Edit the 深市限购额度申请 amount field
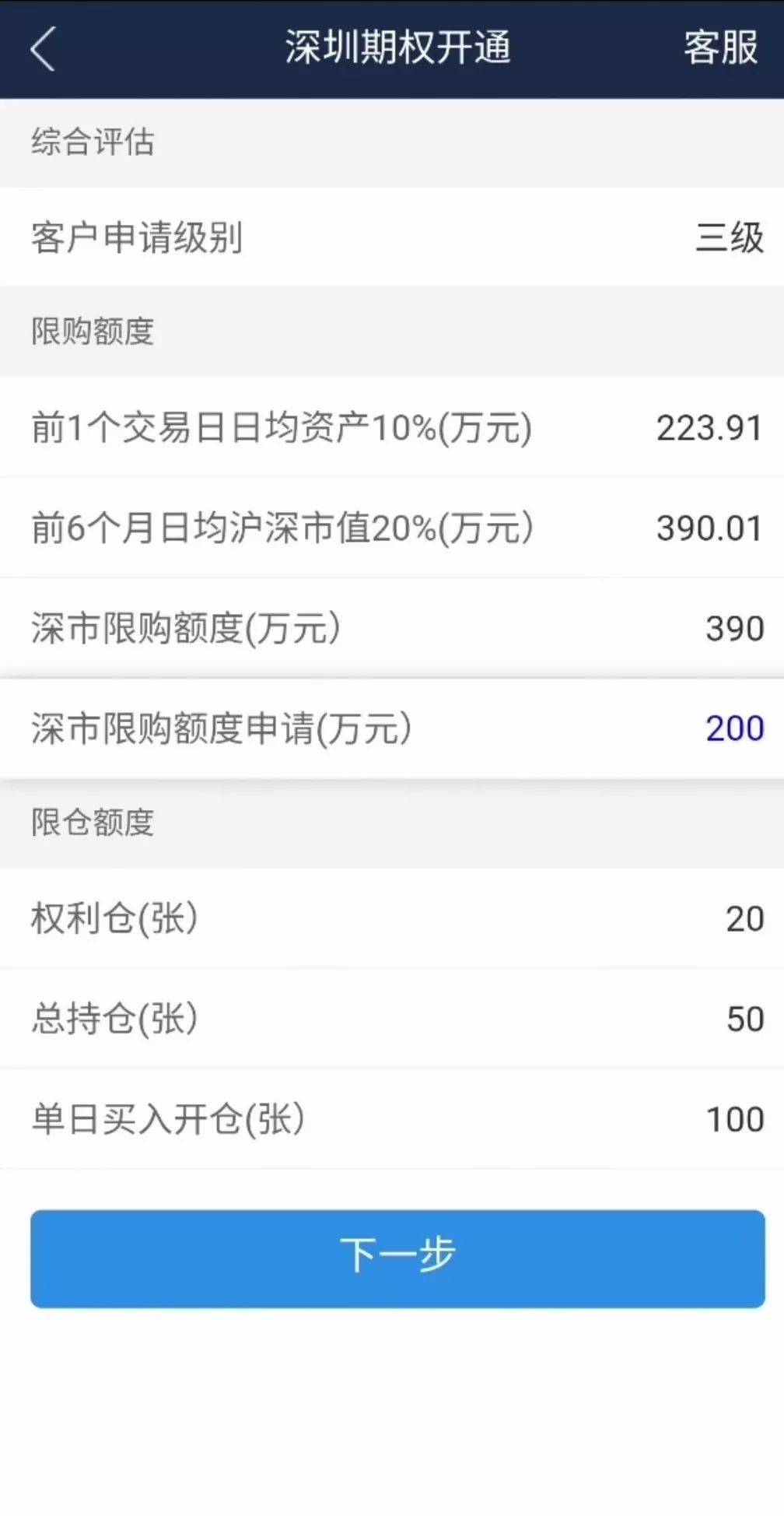Viewport: 784px width, 1516px height. point(392,729)
